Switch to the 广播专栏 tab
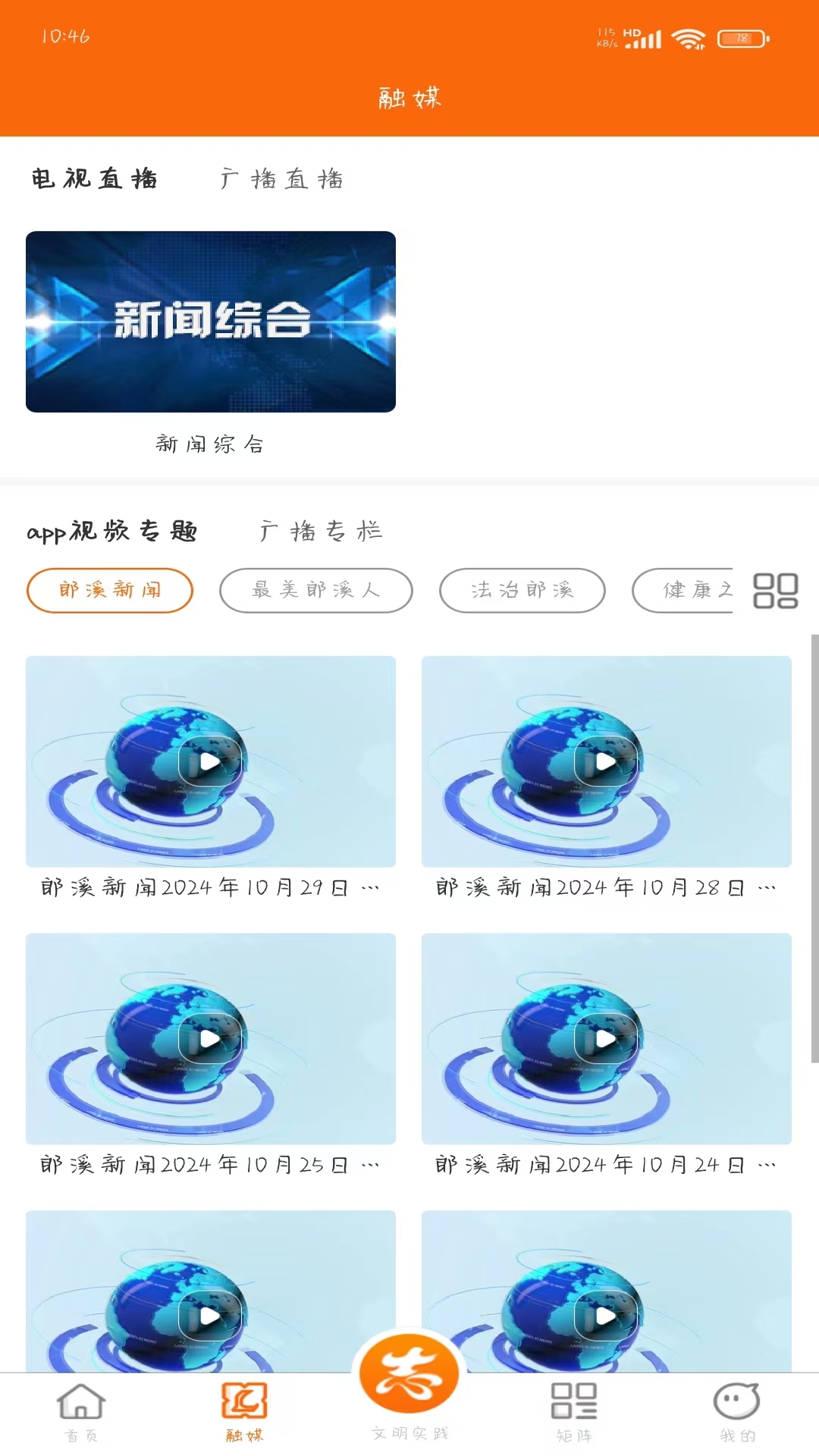 pyautogui.click(x=322, y=531)
